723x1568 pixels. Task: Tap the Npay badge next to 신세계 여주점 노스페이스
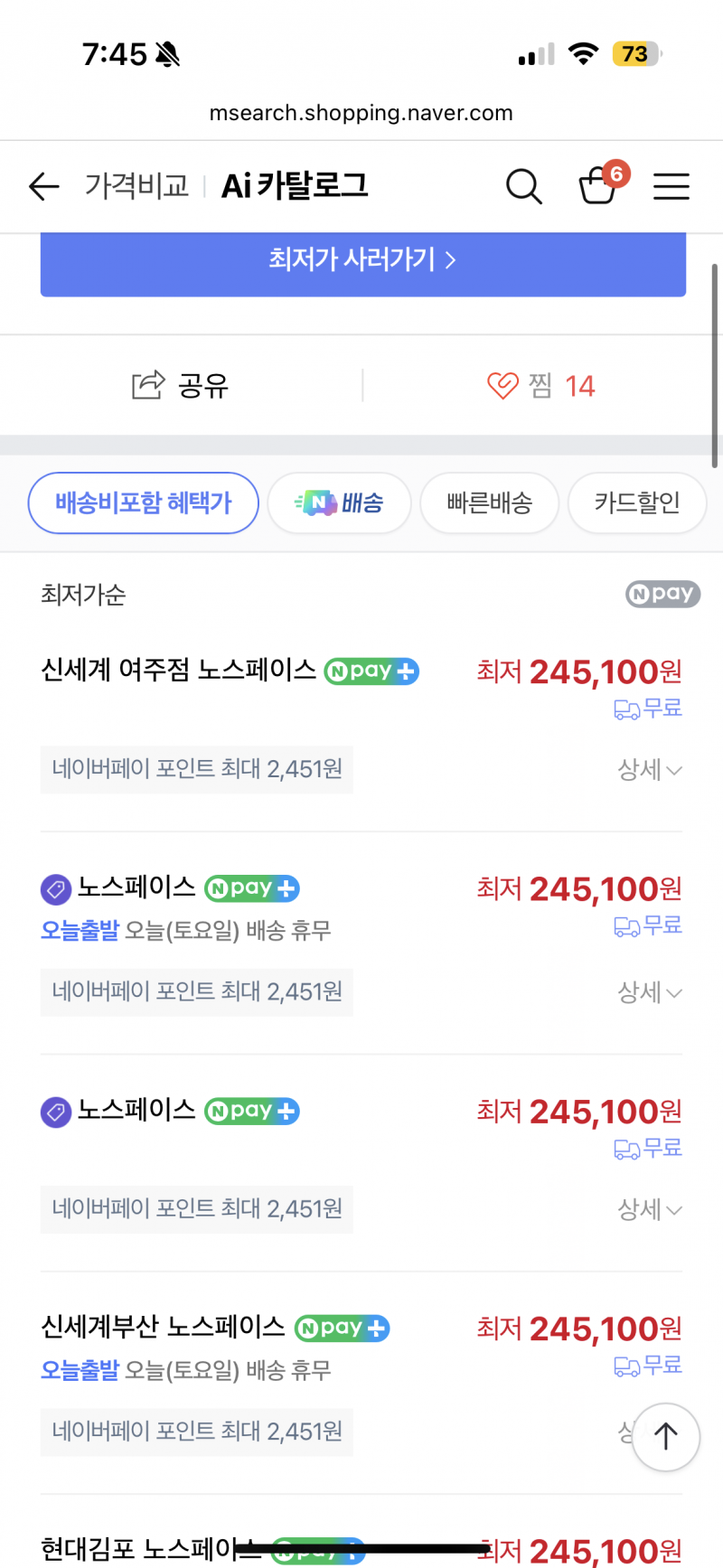(371, 671)
